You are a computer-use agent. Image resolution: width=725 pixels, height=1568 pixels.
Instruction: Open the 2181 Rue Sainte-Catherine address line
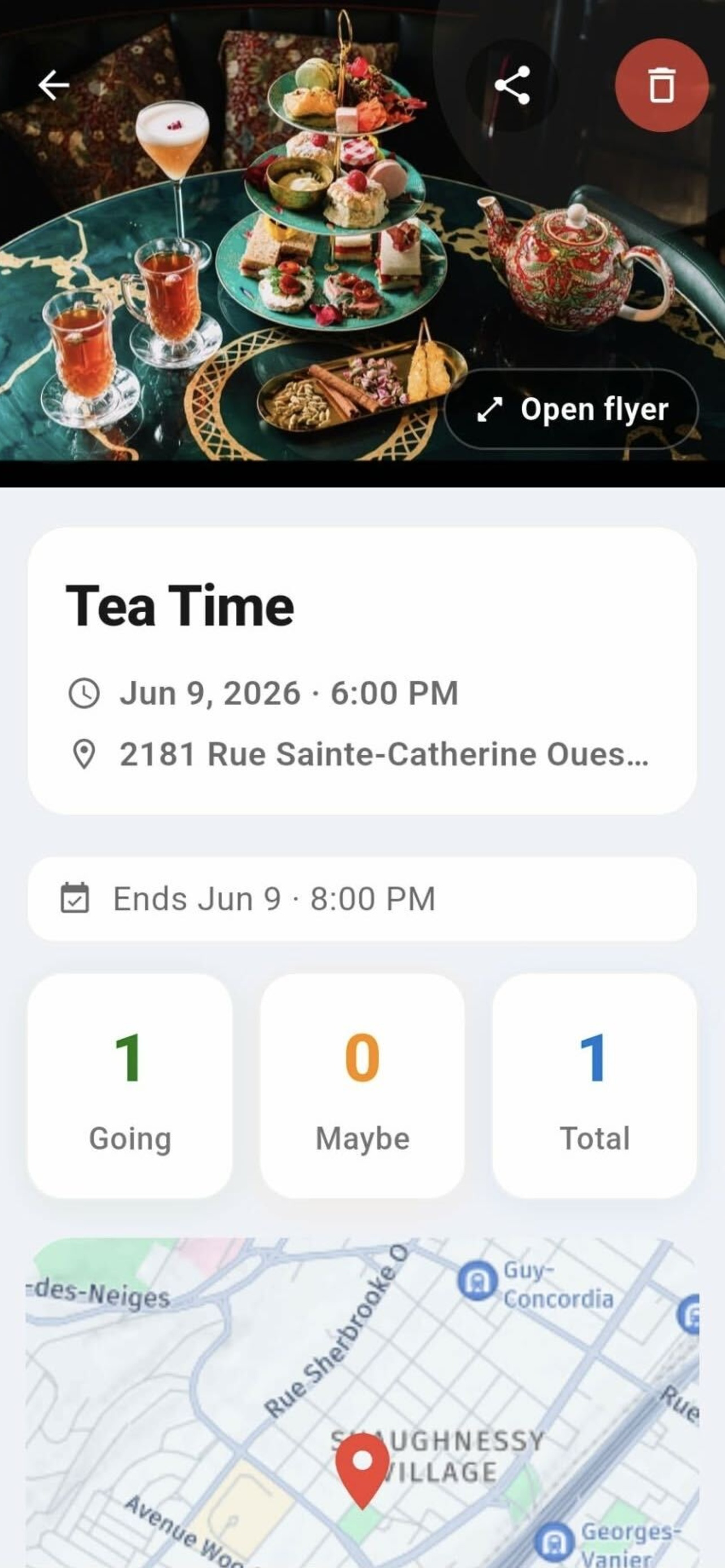pos(359,754)
